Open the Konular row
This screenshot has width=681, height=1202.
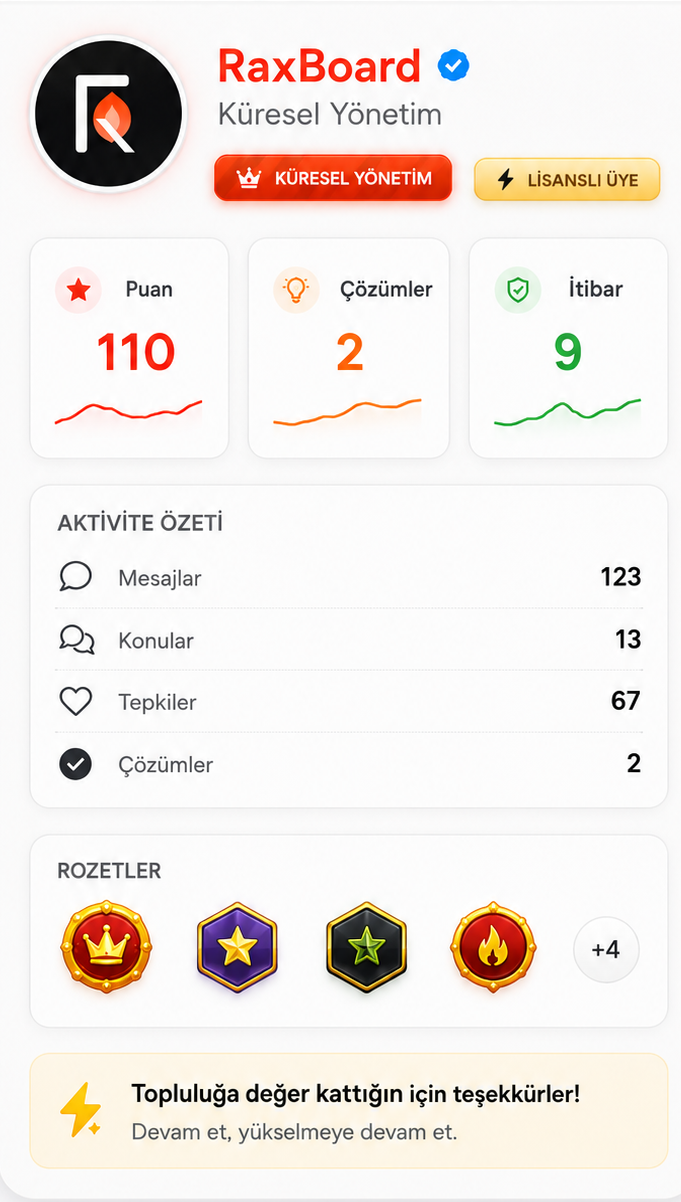349,639
